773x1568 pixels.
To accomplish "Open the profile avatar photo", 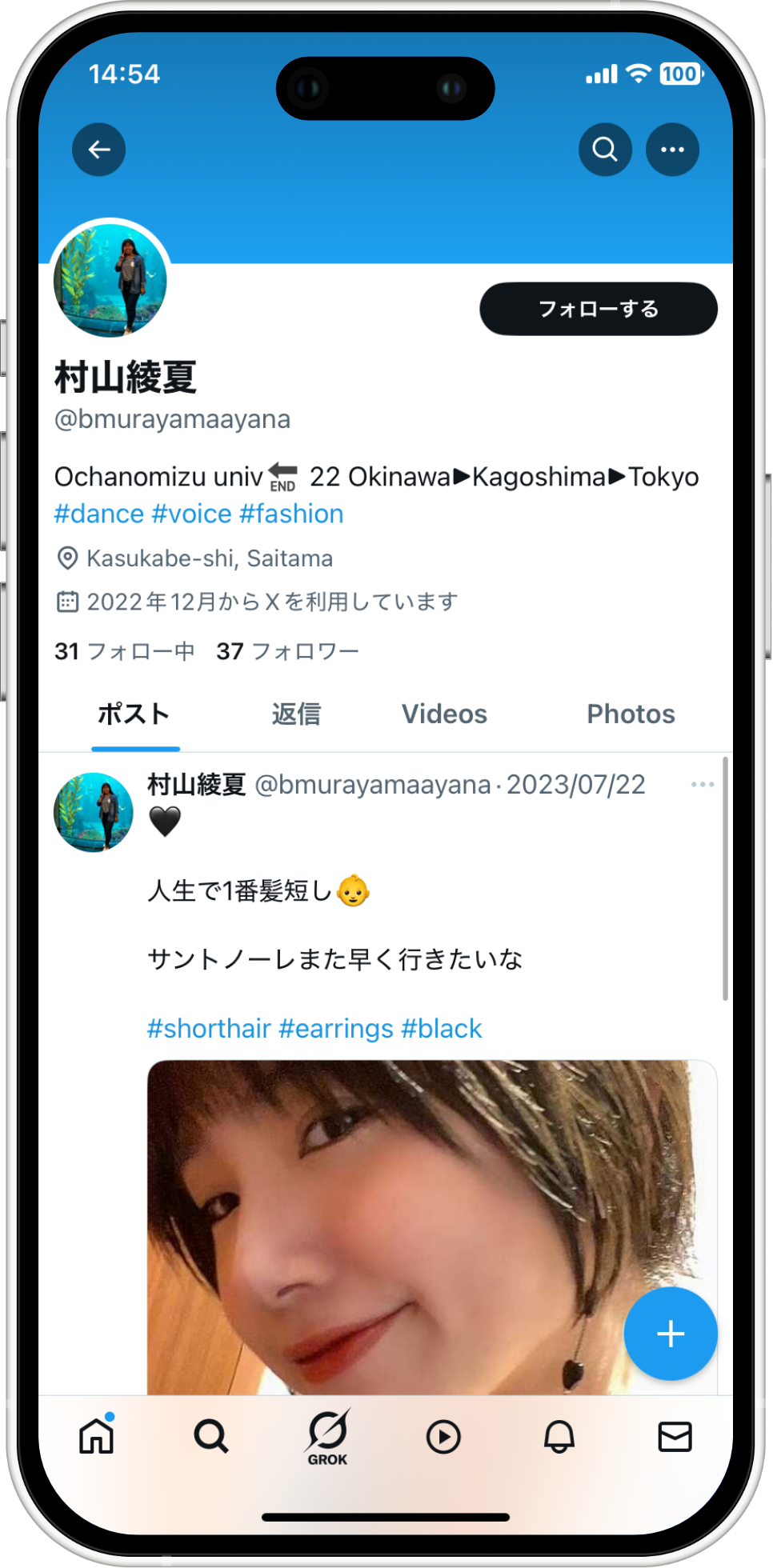I will [110, 280].
